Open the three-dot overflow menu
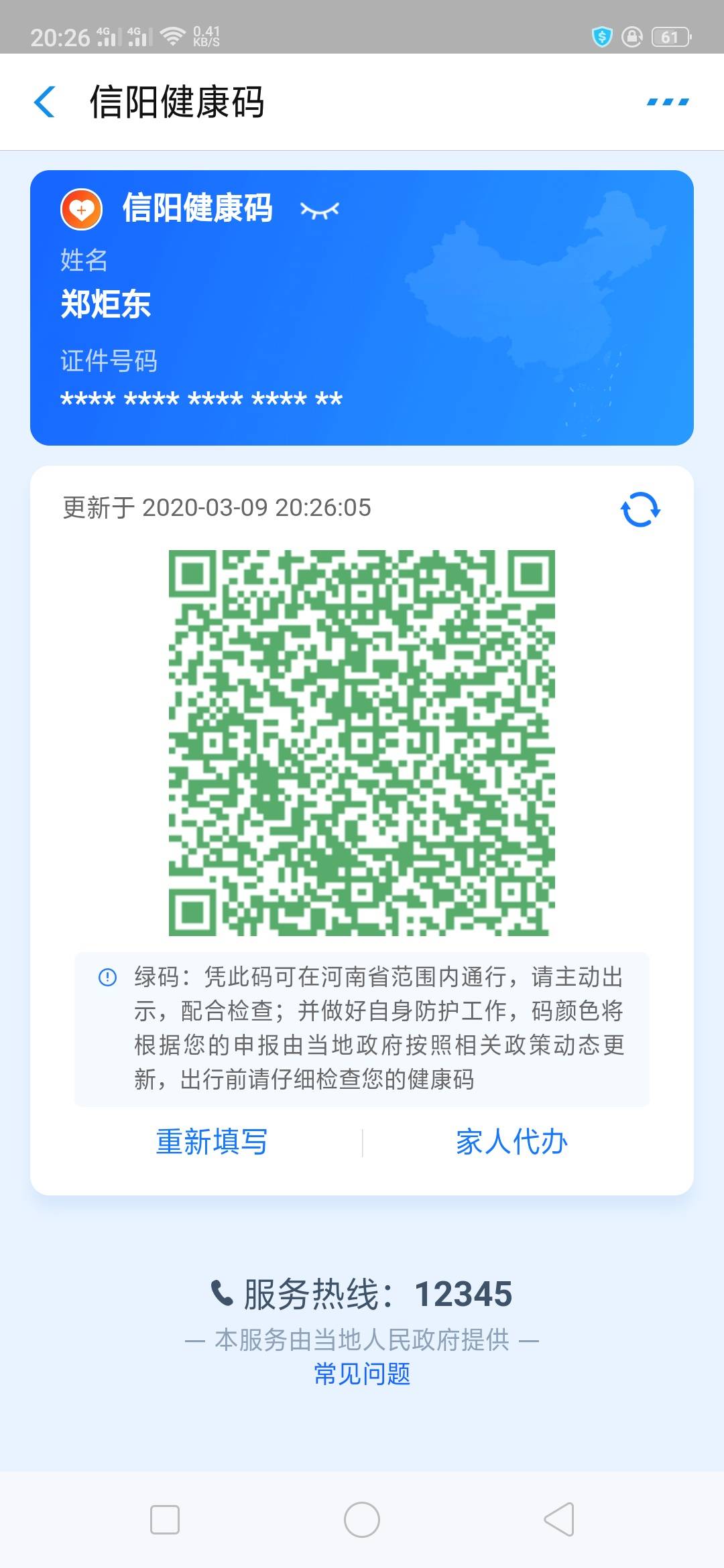 coord(668,102)
